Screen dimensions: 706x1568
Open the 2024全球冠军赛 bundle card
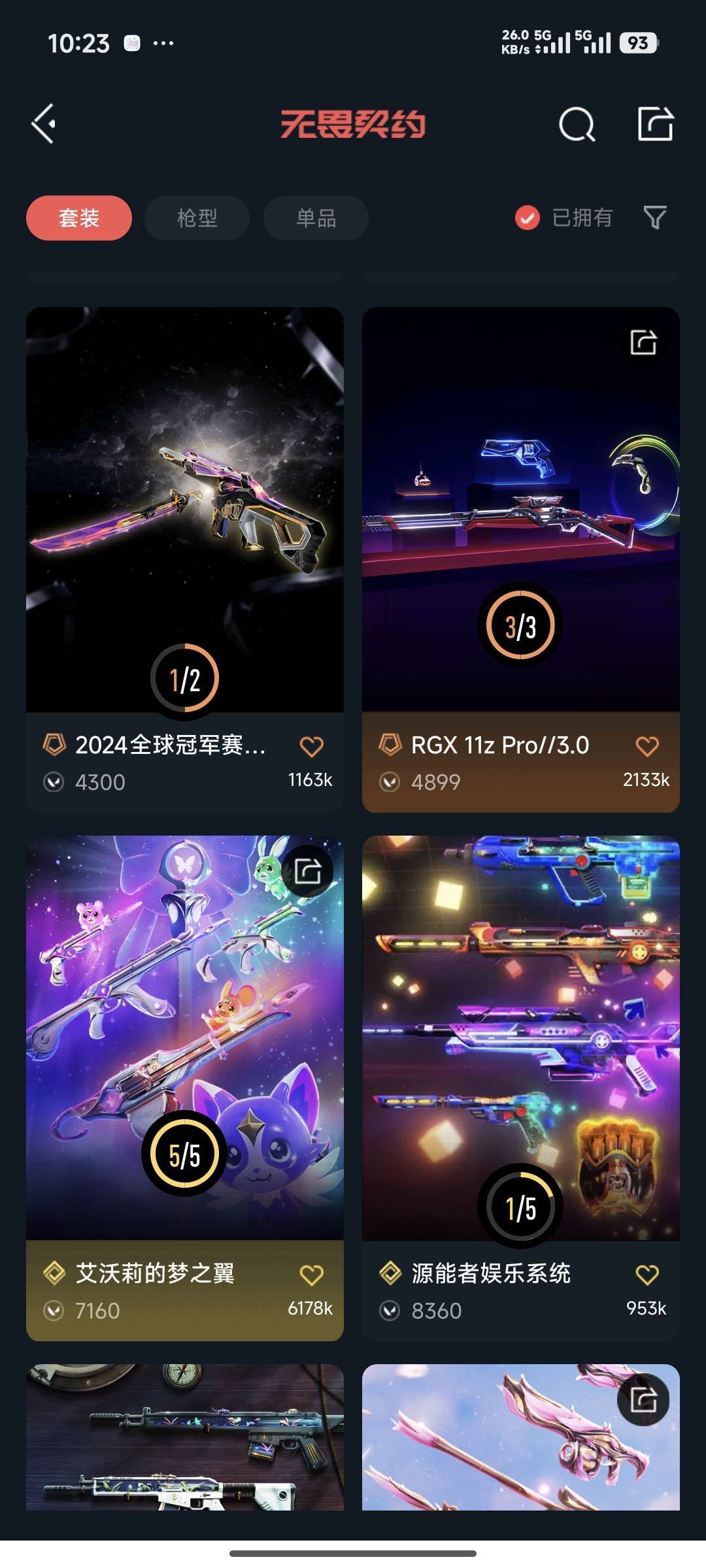pos(185,510)
